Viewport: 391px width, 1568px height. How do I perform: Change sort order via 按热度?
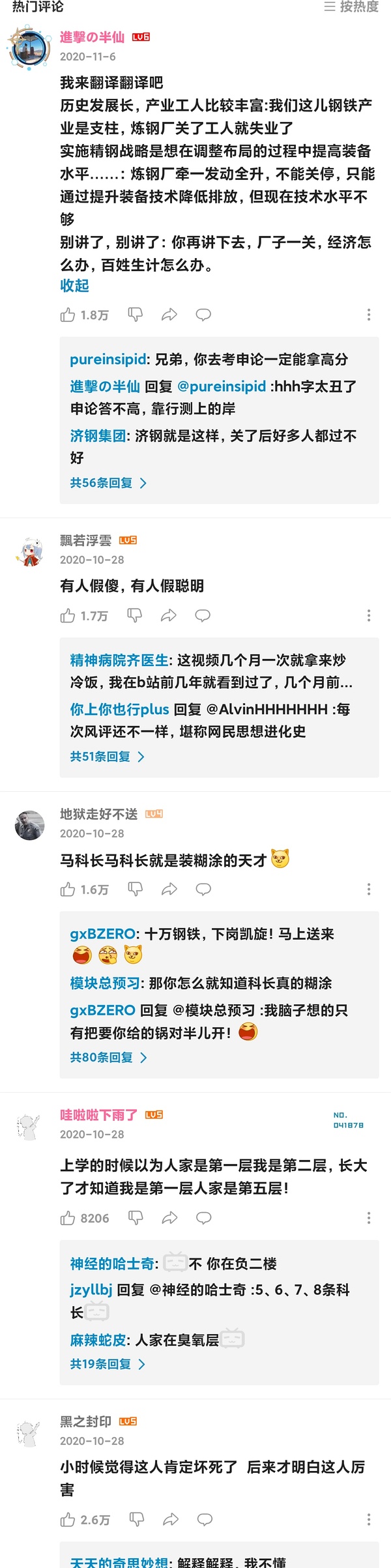pyautogui.click(x=352, y=7)
